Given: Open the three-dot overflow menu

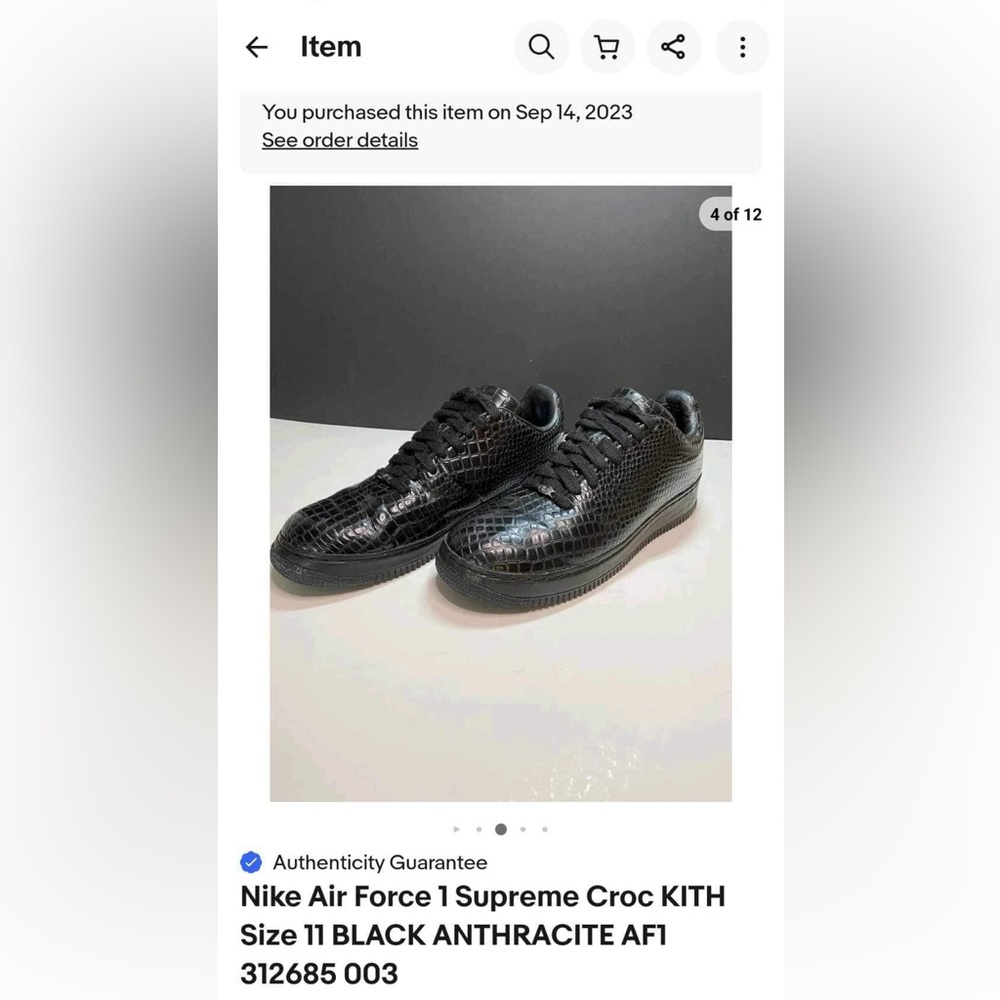Looking at the screenshot, I should point(742,47).
